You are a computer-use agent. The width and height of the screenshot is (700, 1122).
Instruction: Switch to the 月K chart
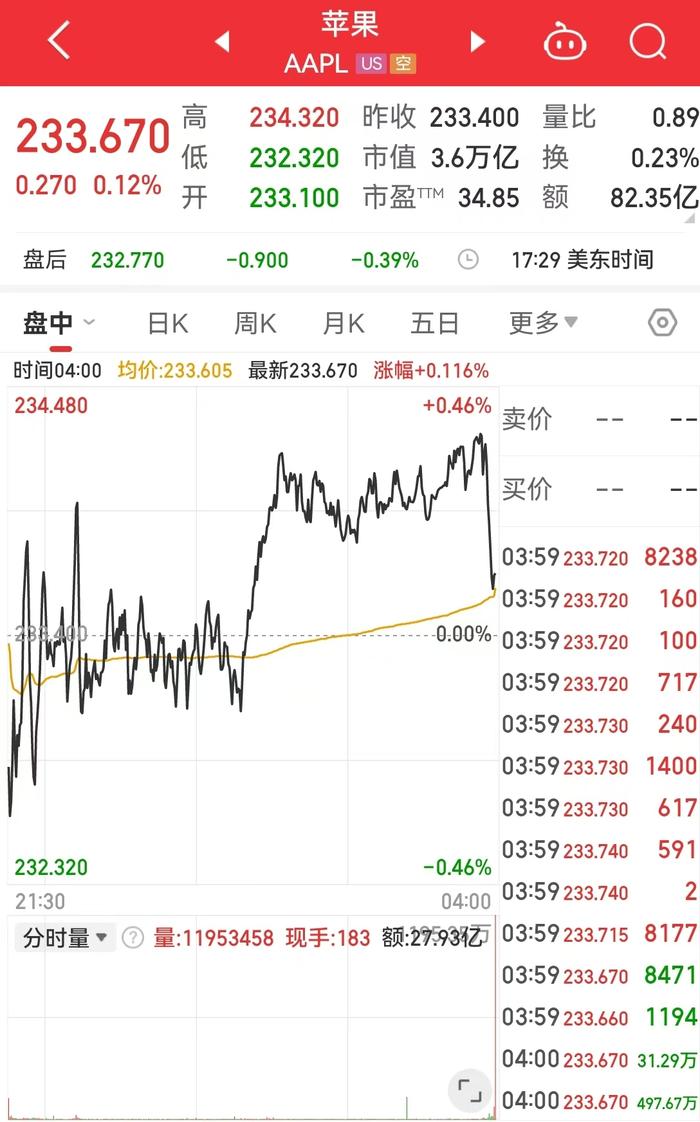pos(344,323)
